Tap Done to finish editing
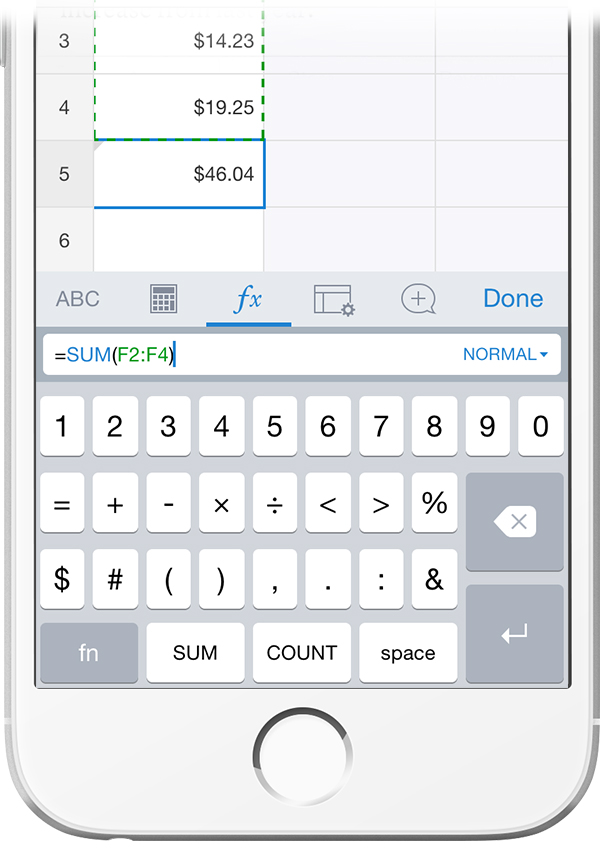This screenshot has height=850, width=600. point(513,298)
